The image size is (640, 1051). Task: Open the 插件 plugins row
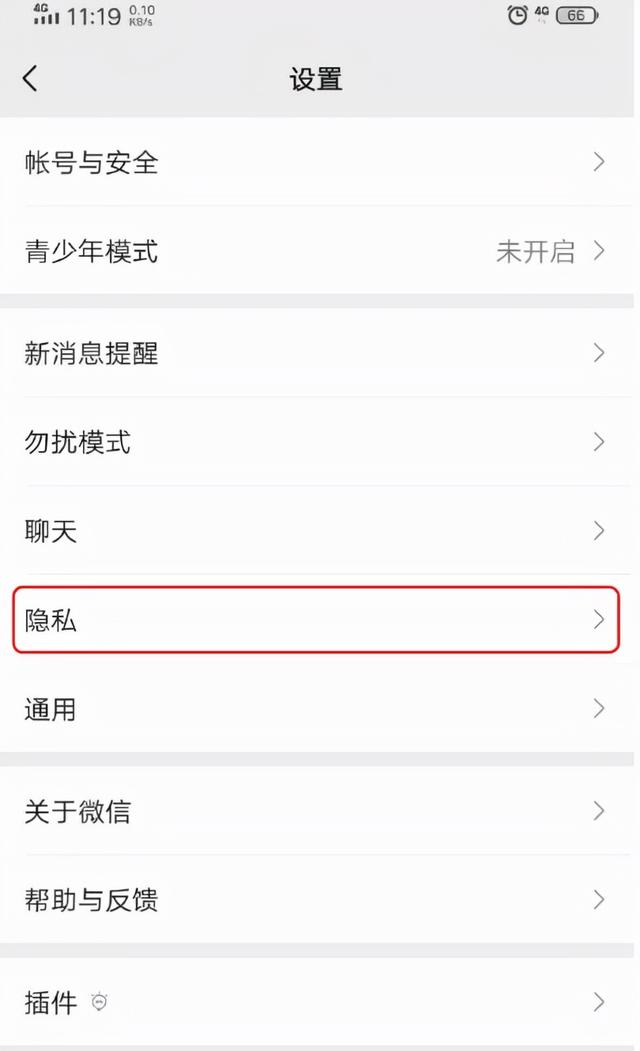coord(316,1002)
